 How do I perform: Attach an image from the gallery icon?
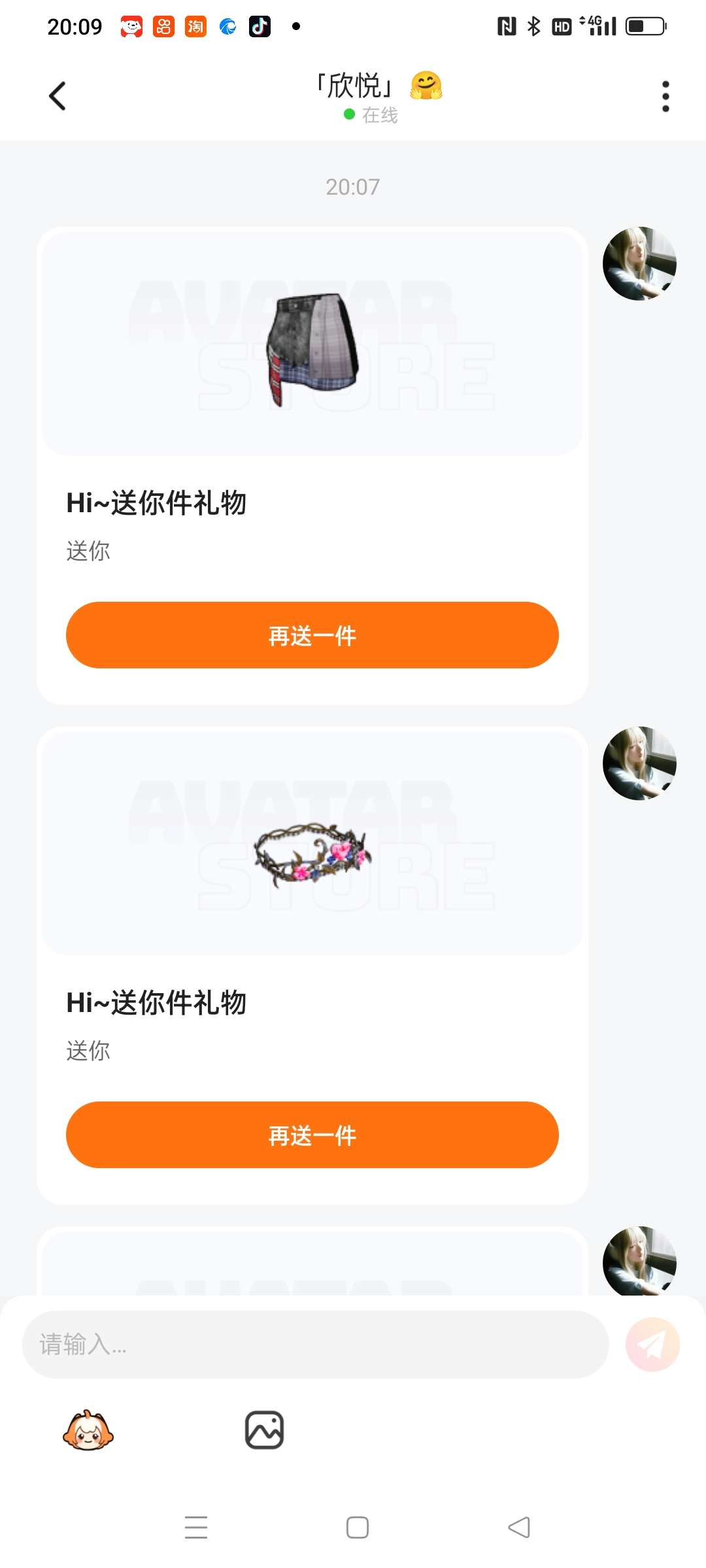tap(264, 1430)
